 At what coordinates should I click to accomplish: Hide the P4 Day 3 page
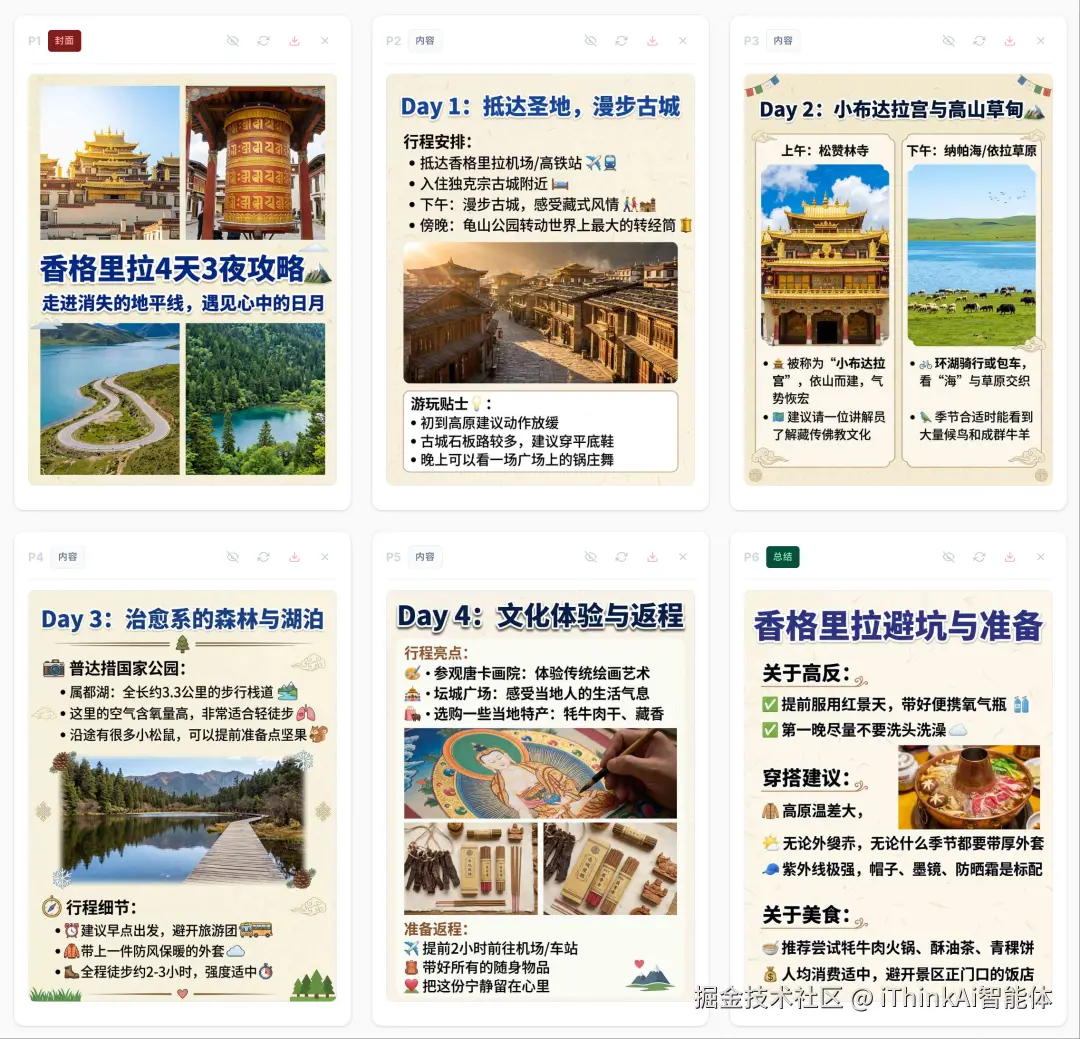click(x=233, y=557)
